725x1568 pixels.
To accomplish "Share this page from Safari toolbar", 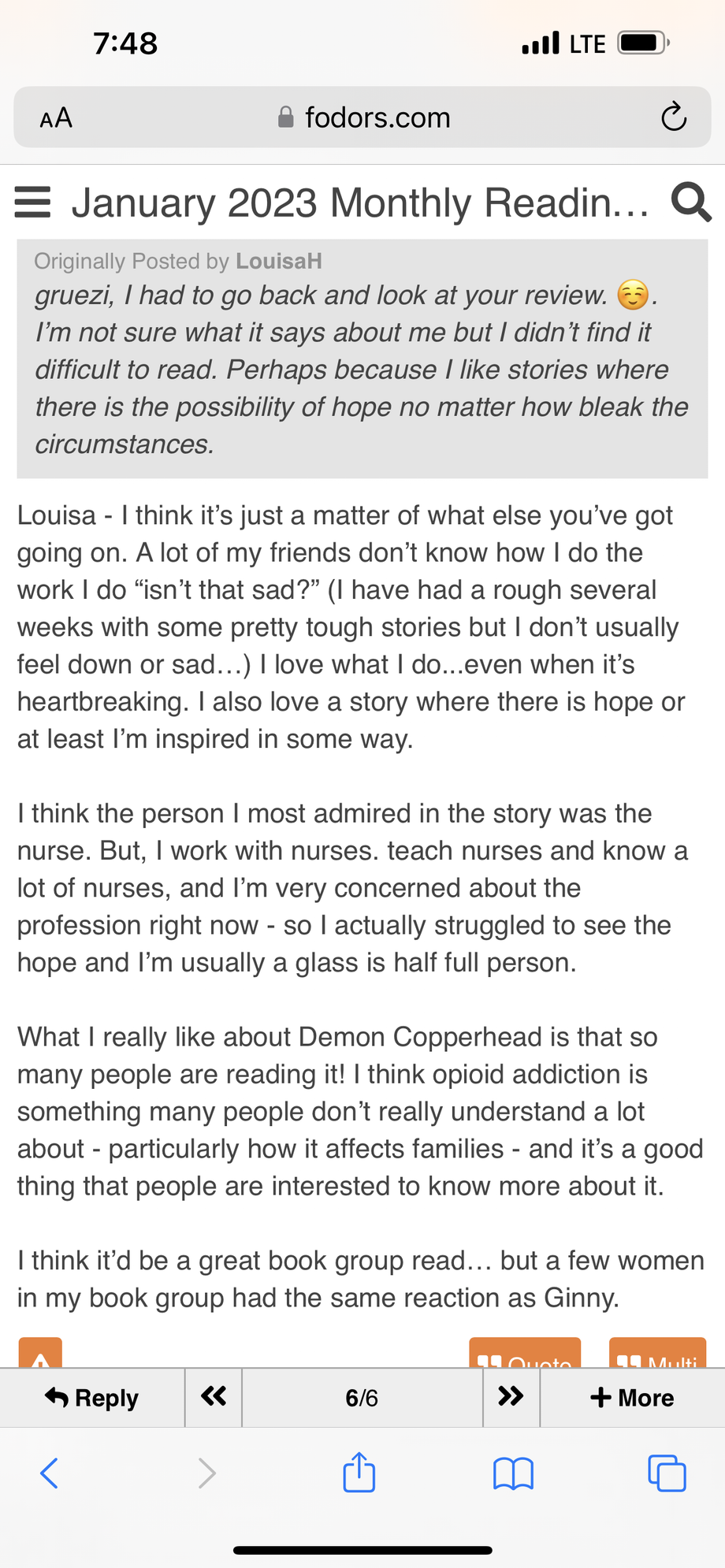I will coord(359,1472).
